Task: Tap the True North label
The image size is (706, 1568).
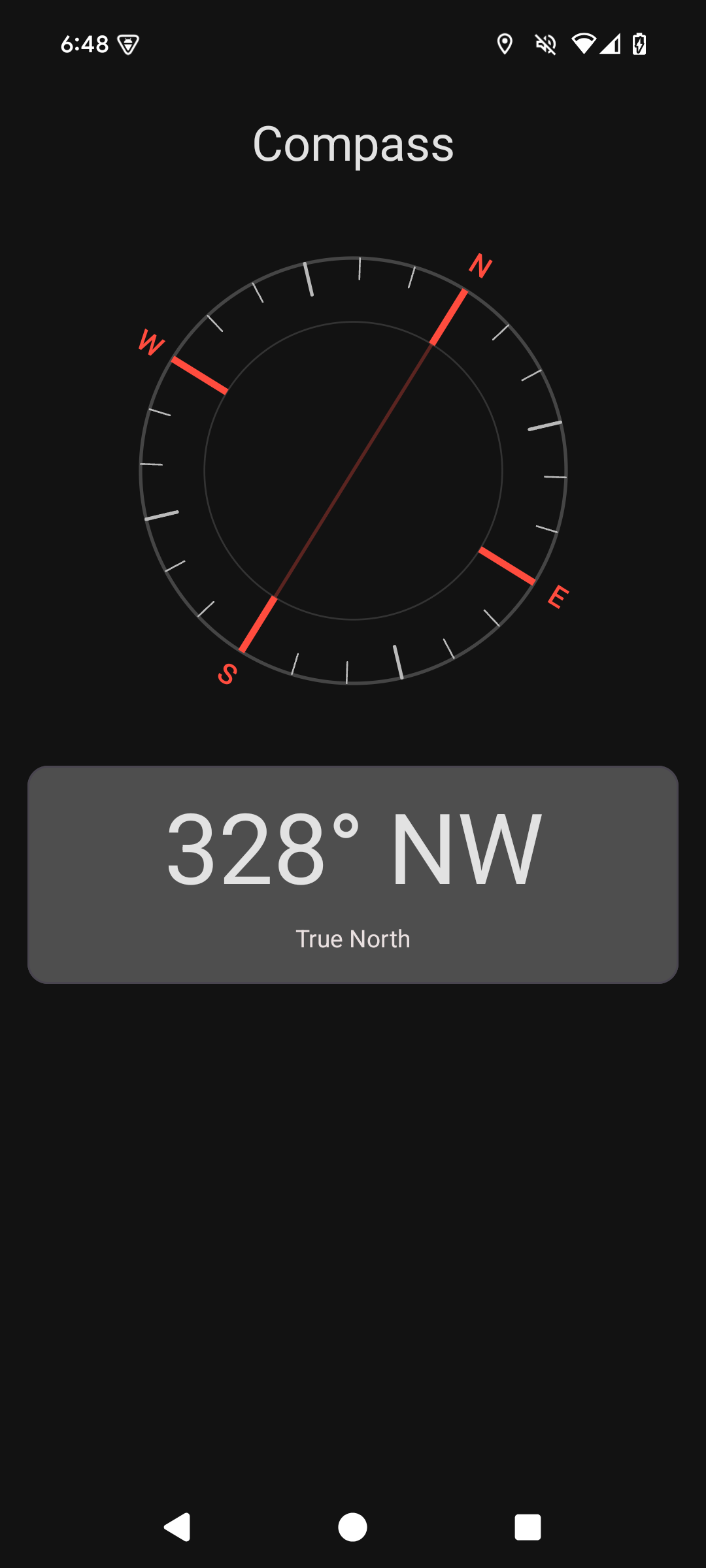Action: (x=353, y=939)
